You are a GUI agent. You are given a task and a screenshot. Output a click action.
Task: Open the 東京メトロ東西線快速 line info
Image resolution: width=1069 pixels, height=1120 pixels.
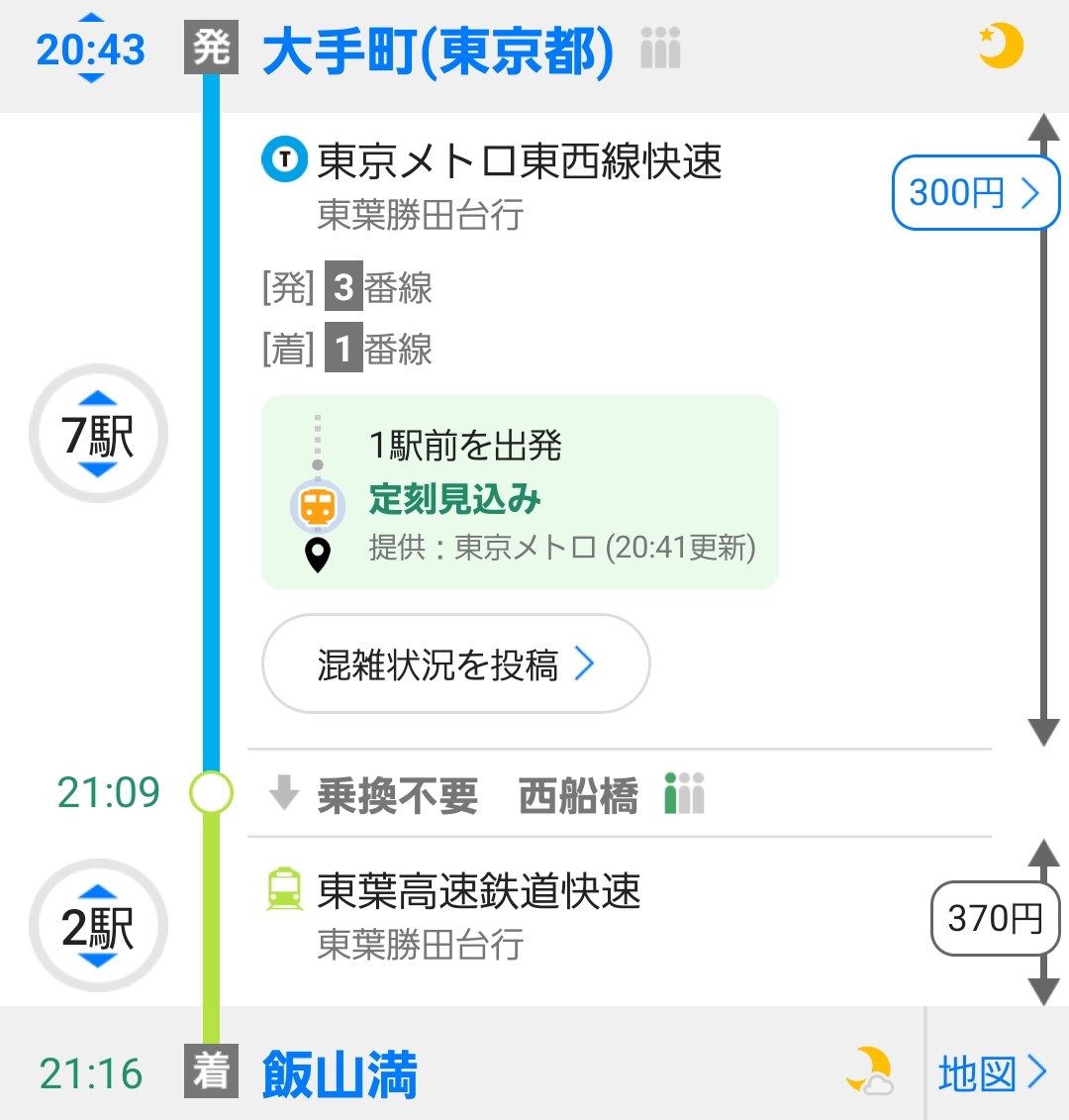[x=519, y=161]
